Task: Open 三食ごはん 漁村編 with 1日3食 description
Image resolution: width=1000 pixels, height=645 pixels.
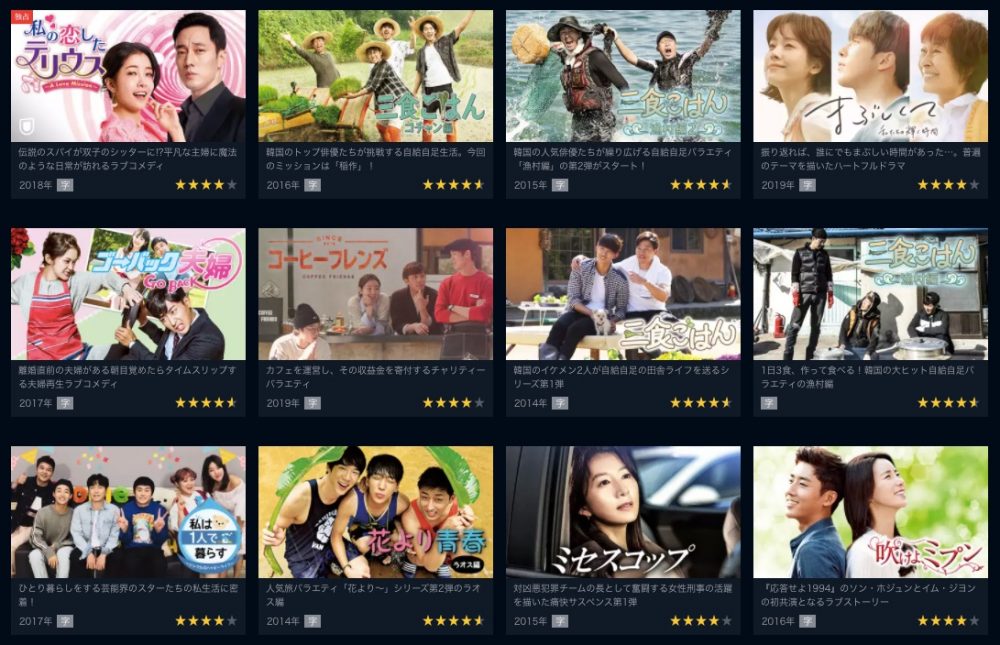Action: [870, 294]
